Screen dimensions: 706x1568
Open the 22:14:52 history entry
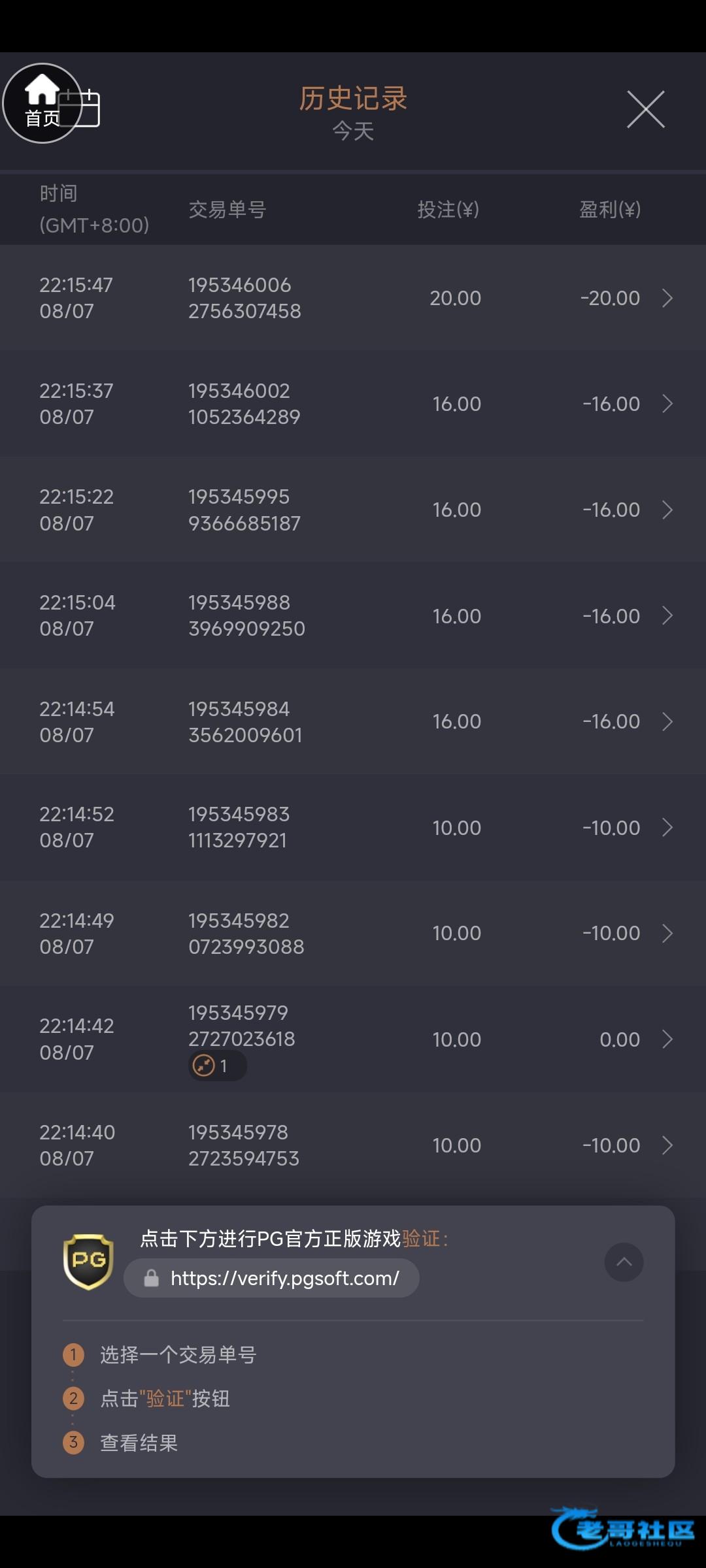click(353, 827)
